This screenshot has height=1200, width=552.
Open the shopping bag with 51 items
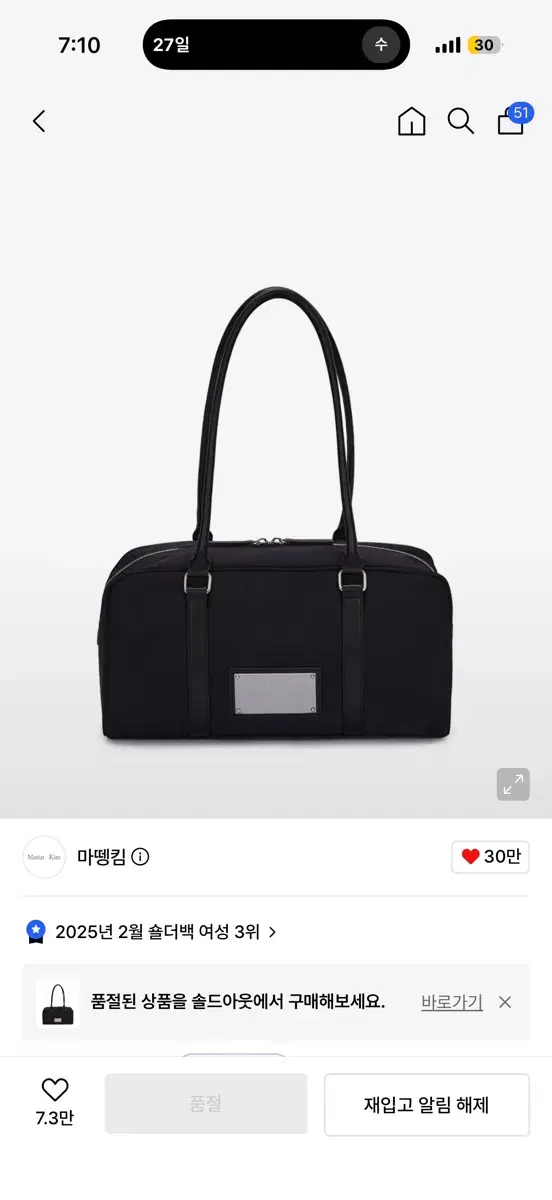point(514,119)
